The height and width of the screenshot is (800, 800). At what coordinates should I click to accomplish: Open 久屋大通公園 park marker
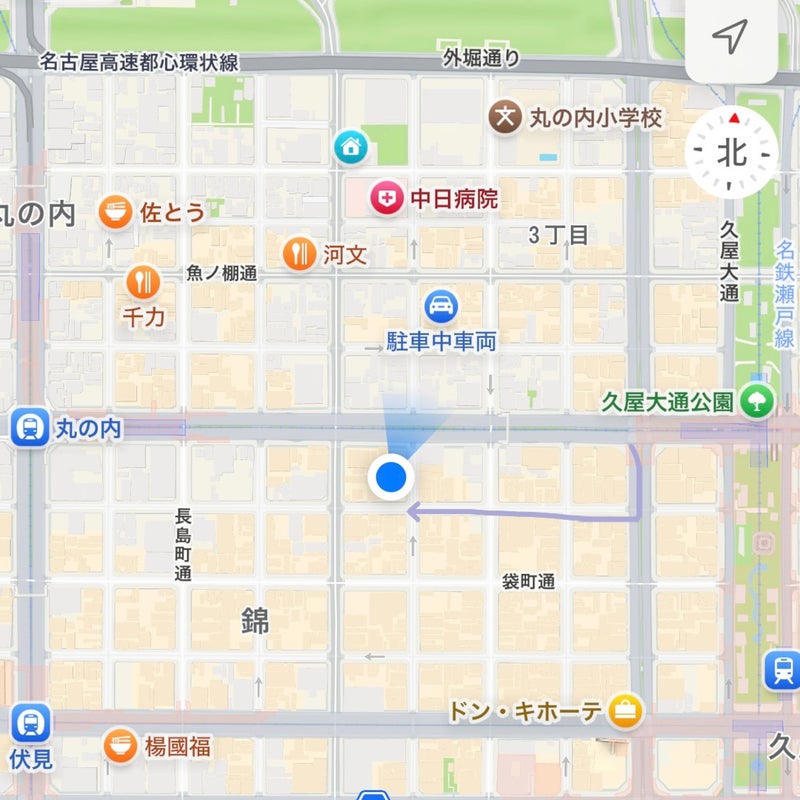tap(757, 402)
